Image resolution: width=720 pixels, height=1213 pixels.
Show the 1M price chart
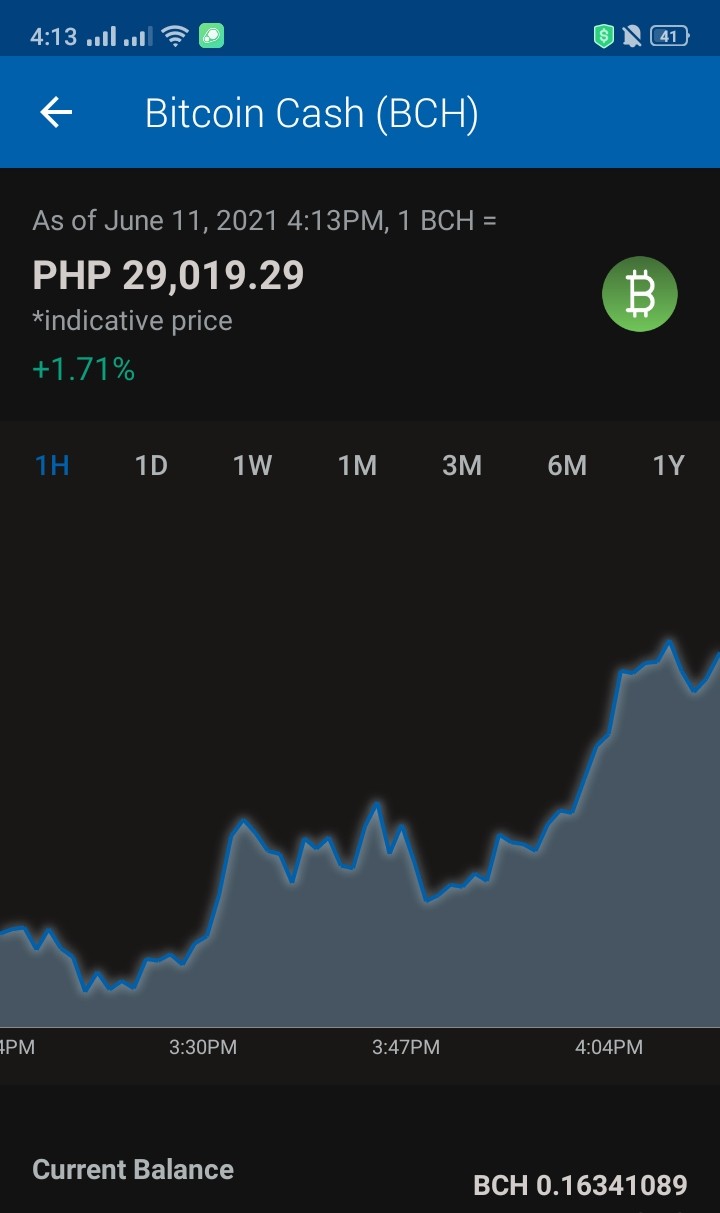[x=357, y=465]
